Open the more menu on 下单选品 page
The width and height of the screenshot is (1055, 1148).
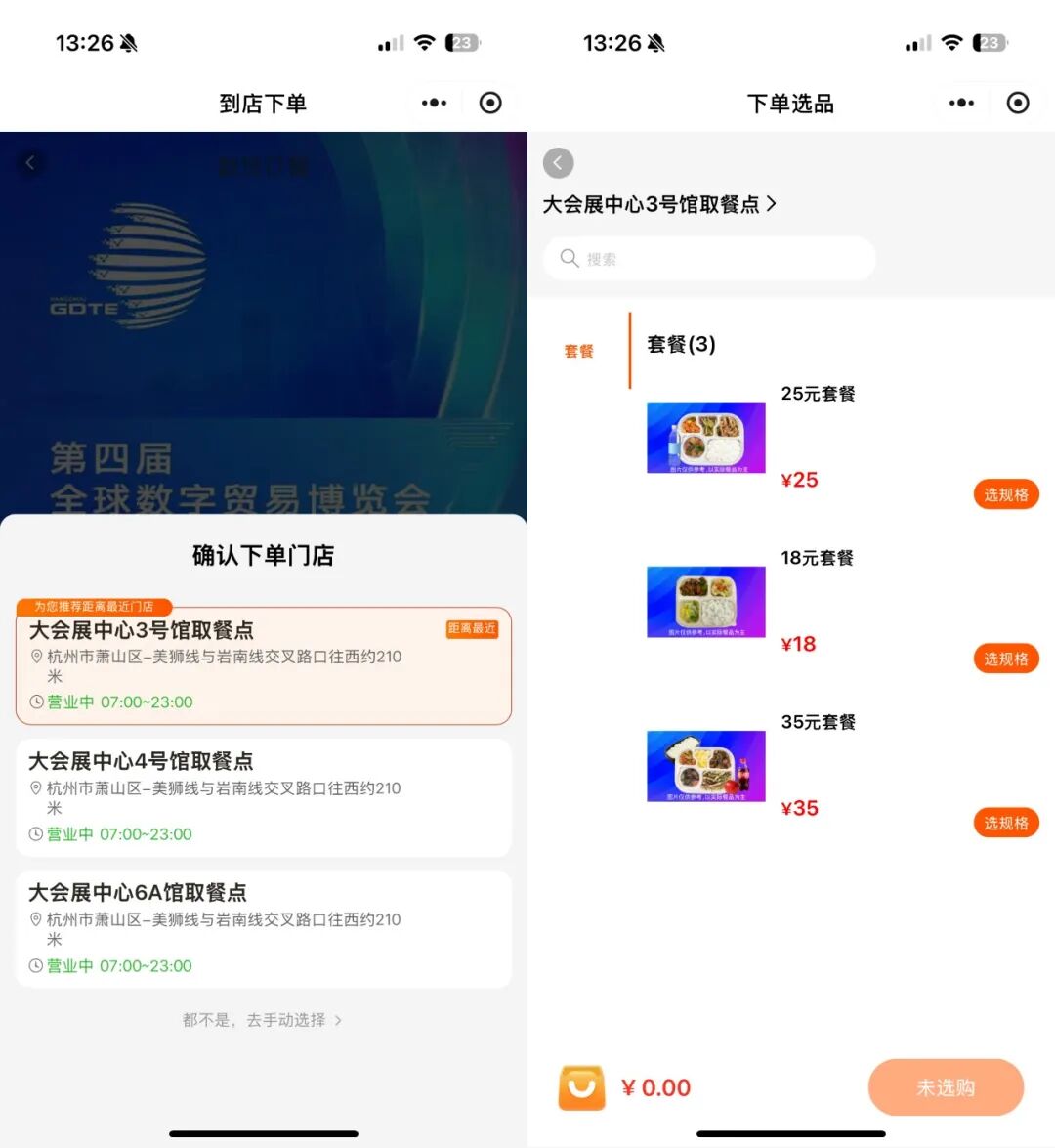961,103
